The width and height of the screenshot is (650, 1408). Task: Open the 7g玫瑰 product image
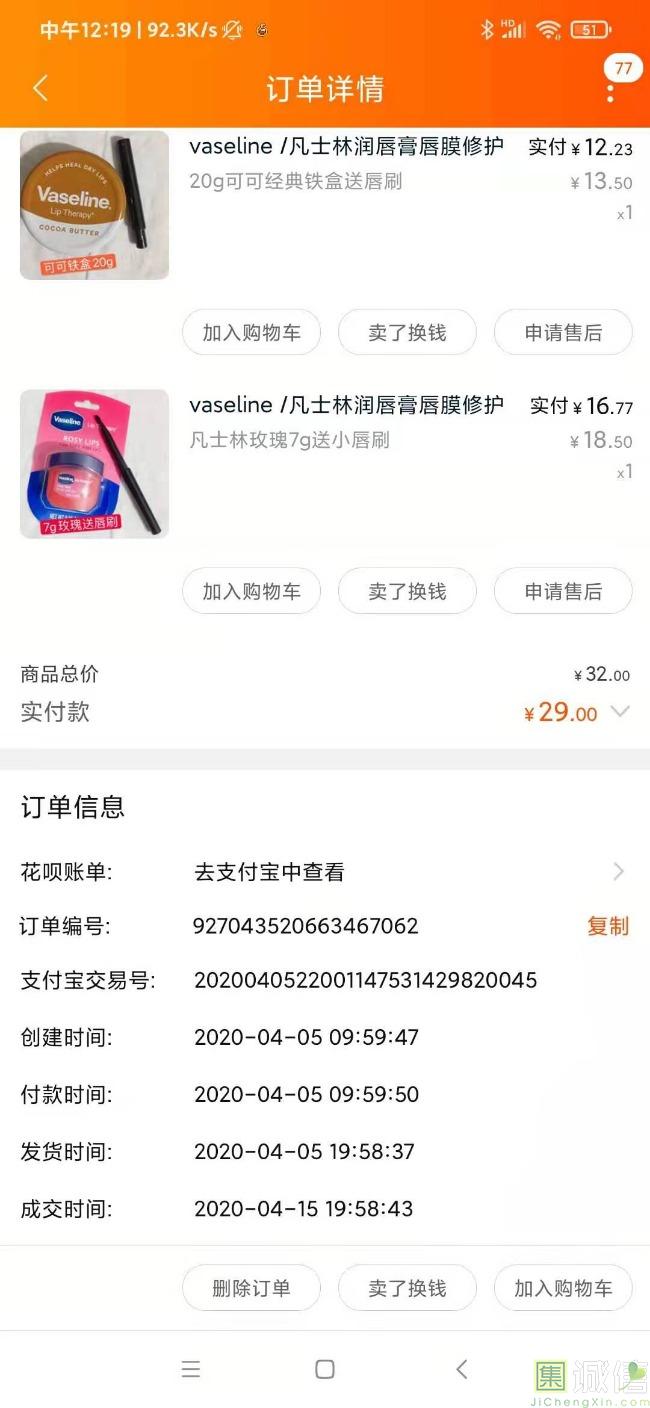coord(94,464)
